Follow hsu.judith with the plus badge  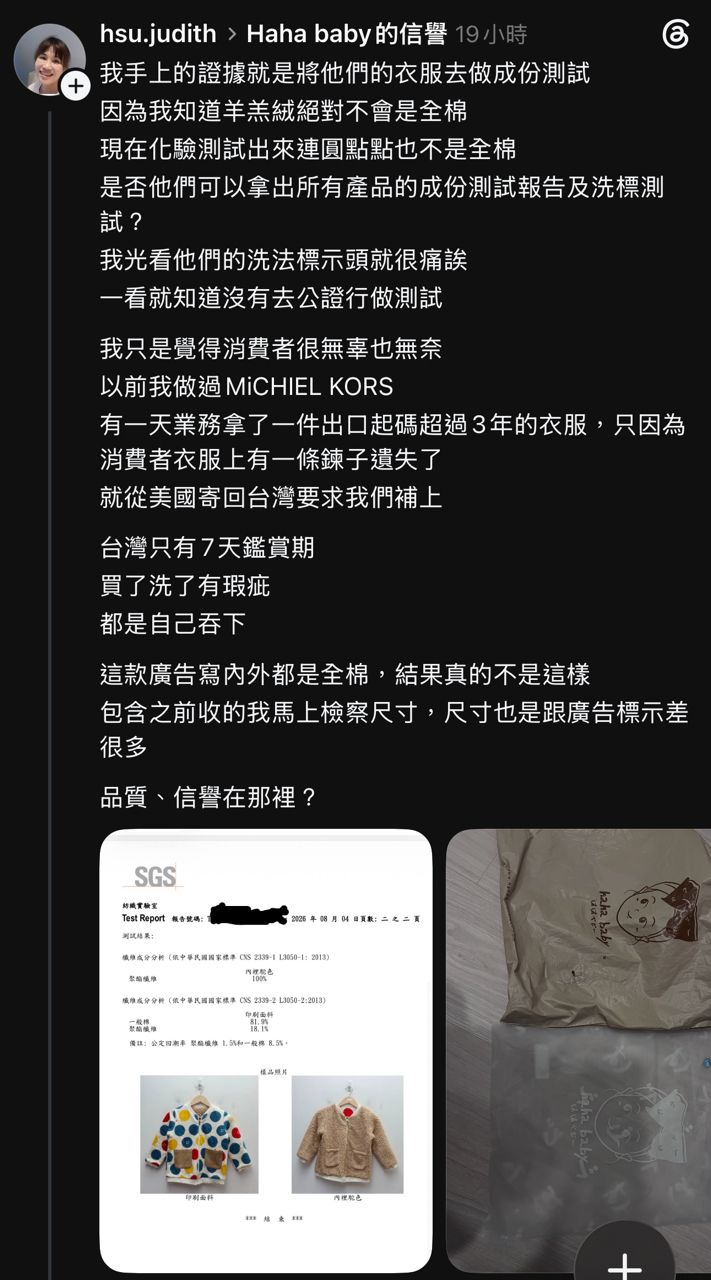76,87
